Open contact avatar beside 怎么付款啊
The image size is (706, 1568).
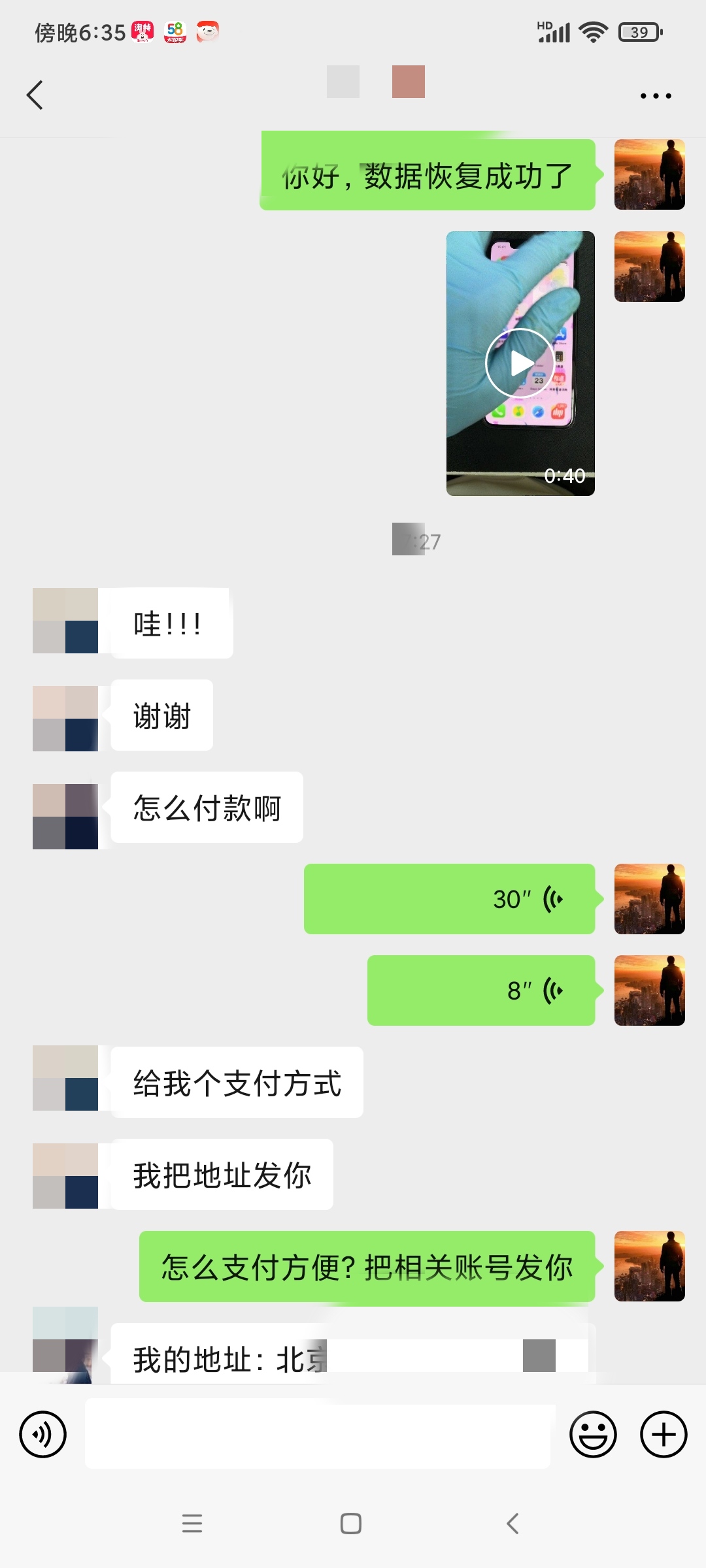(65, 817)
